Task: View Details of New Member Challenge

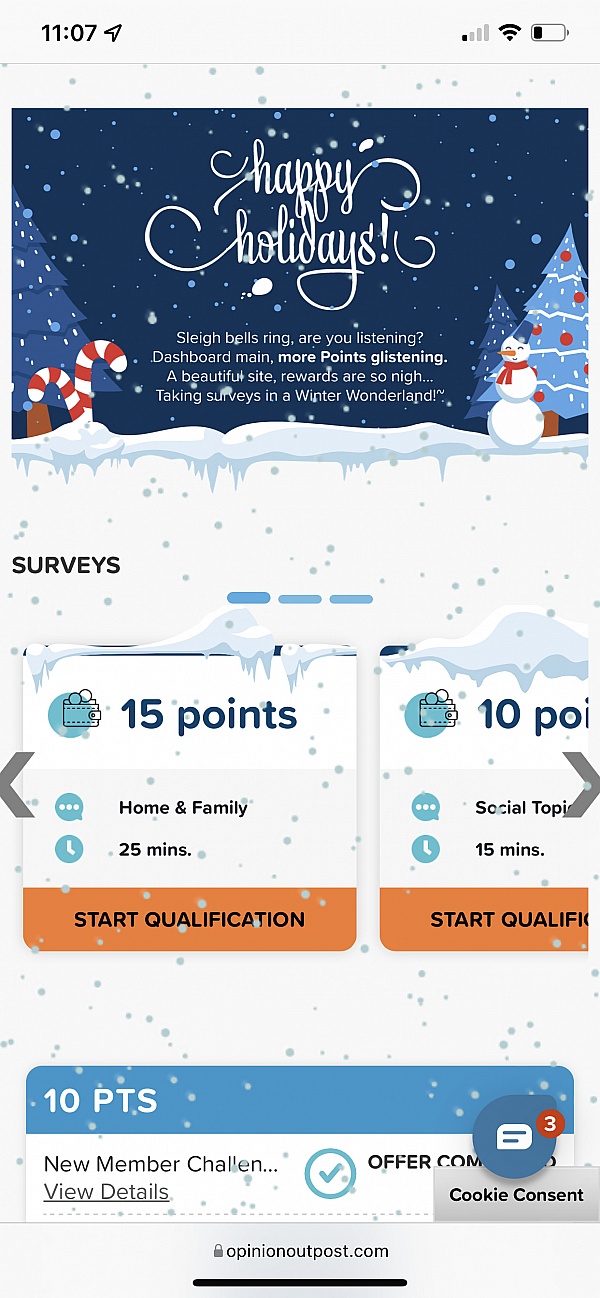Action: point(106,1192)
